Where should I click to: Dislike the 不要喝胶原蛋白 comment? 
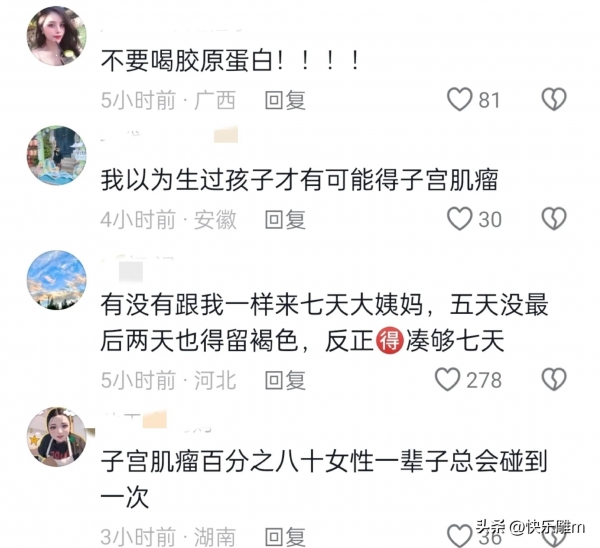point(553,99)
